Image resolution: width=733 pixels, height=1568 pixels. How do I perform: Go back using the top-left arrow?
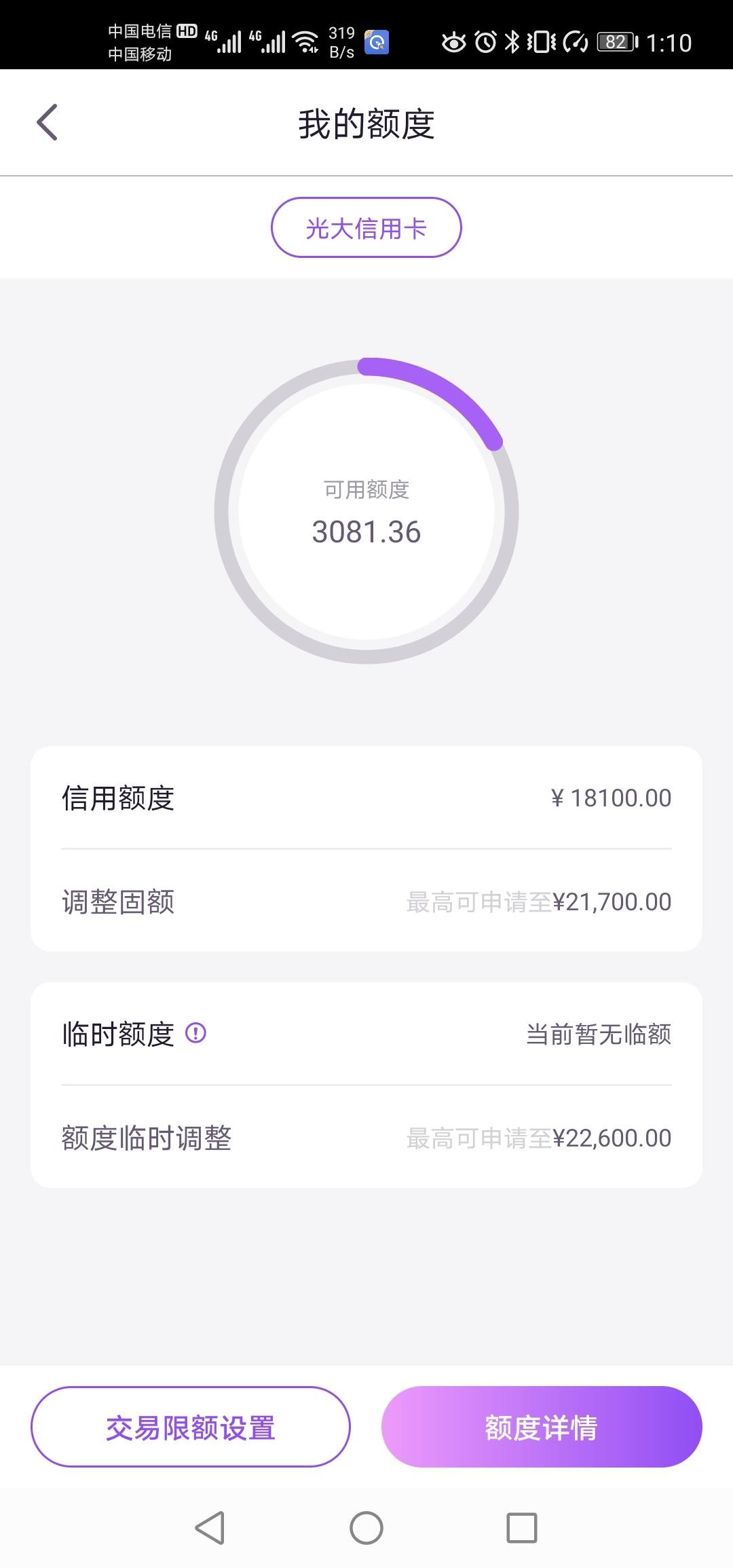[47, 123]
